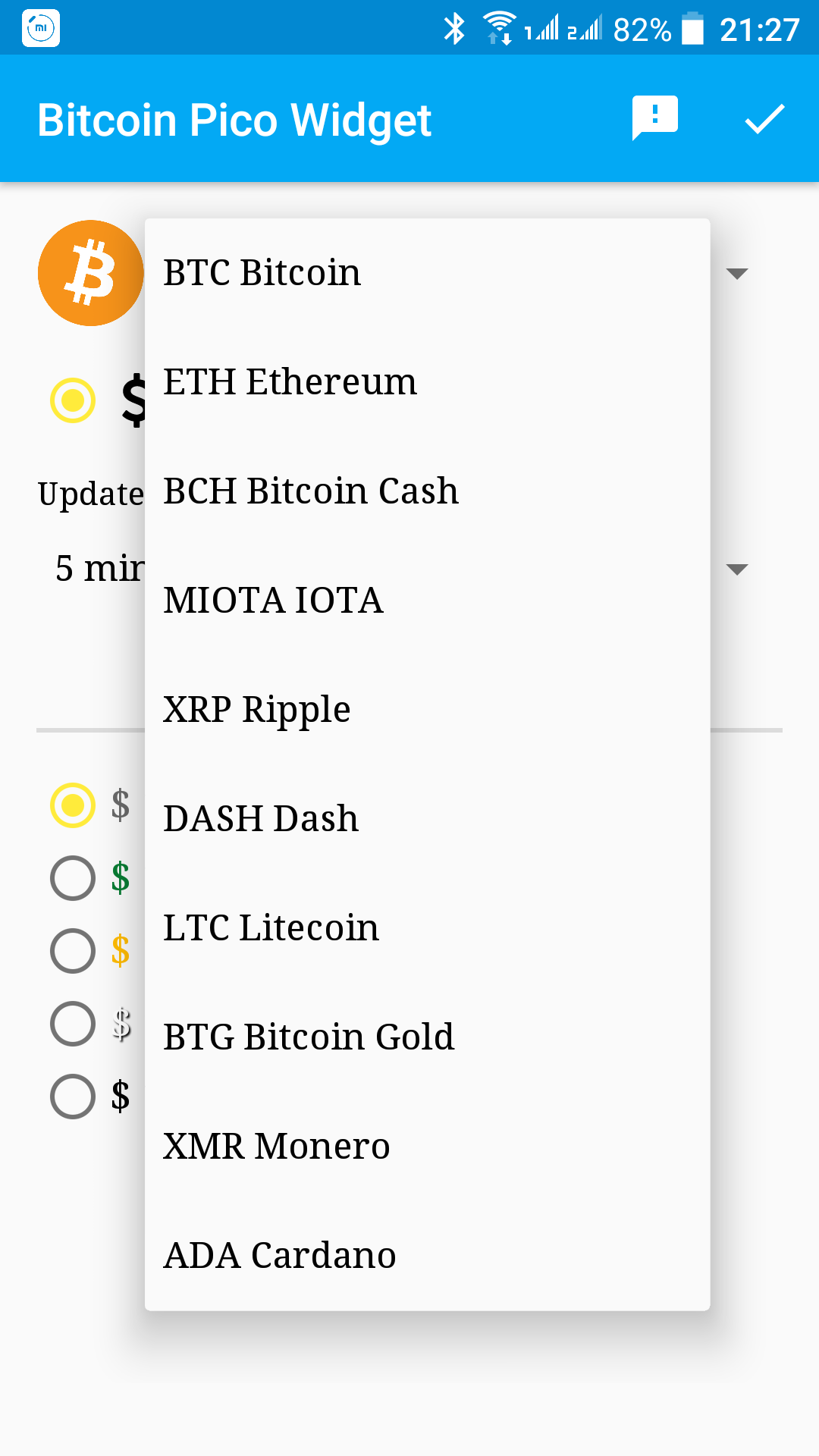The height and width of the screenshot is (1456, 819).
Task: Pick ADA Cardano at the list bottom
Action: (x=280, y=1255)
